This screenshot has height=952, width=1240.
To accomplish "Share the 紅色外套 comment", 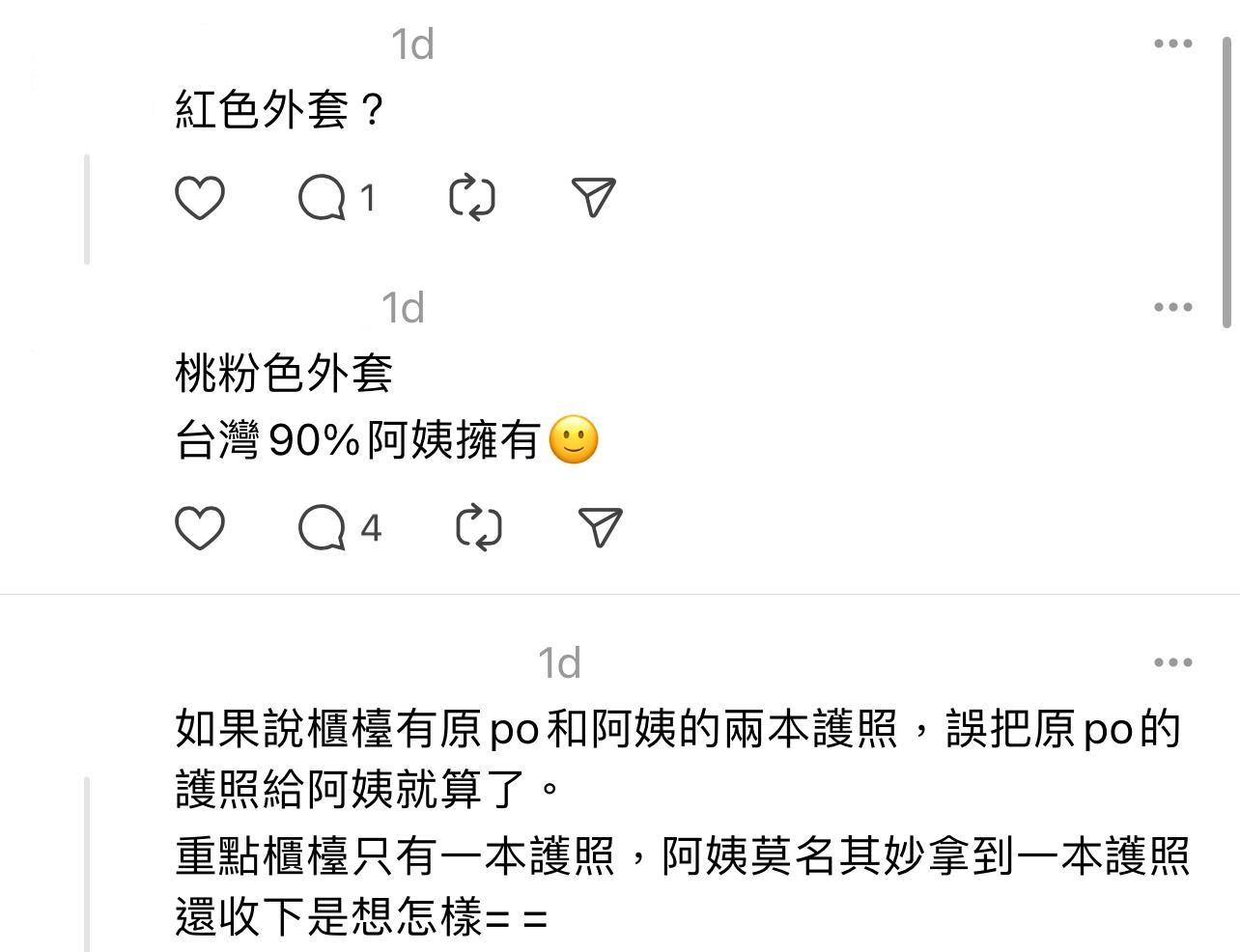I will (594, 198).
